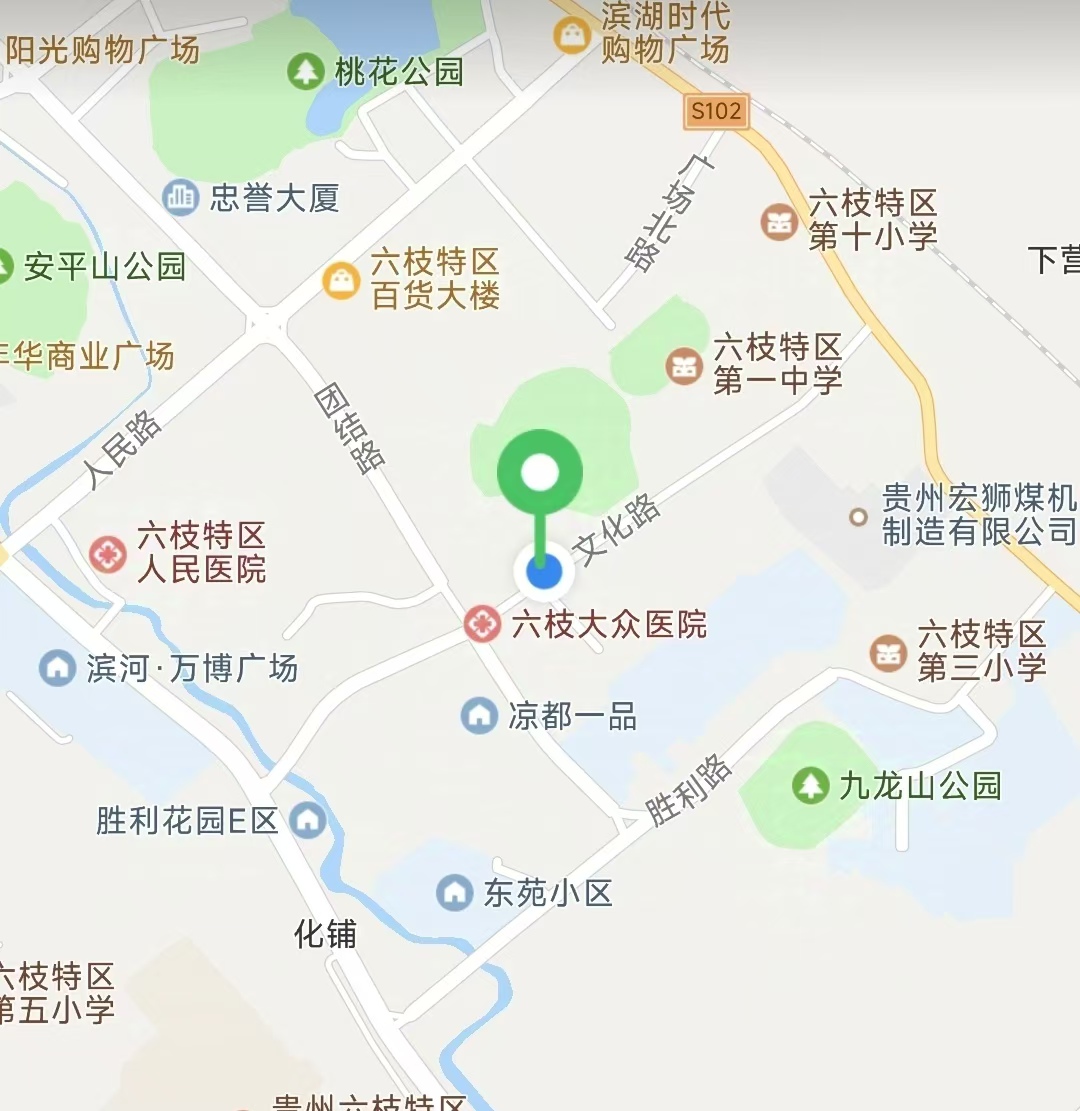1080x1111 pixels.
Task: Select the 九龙山公园 park marker
Action: (x=810, y=785)
